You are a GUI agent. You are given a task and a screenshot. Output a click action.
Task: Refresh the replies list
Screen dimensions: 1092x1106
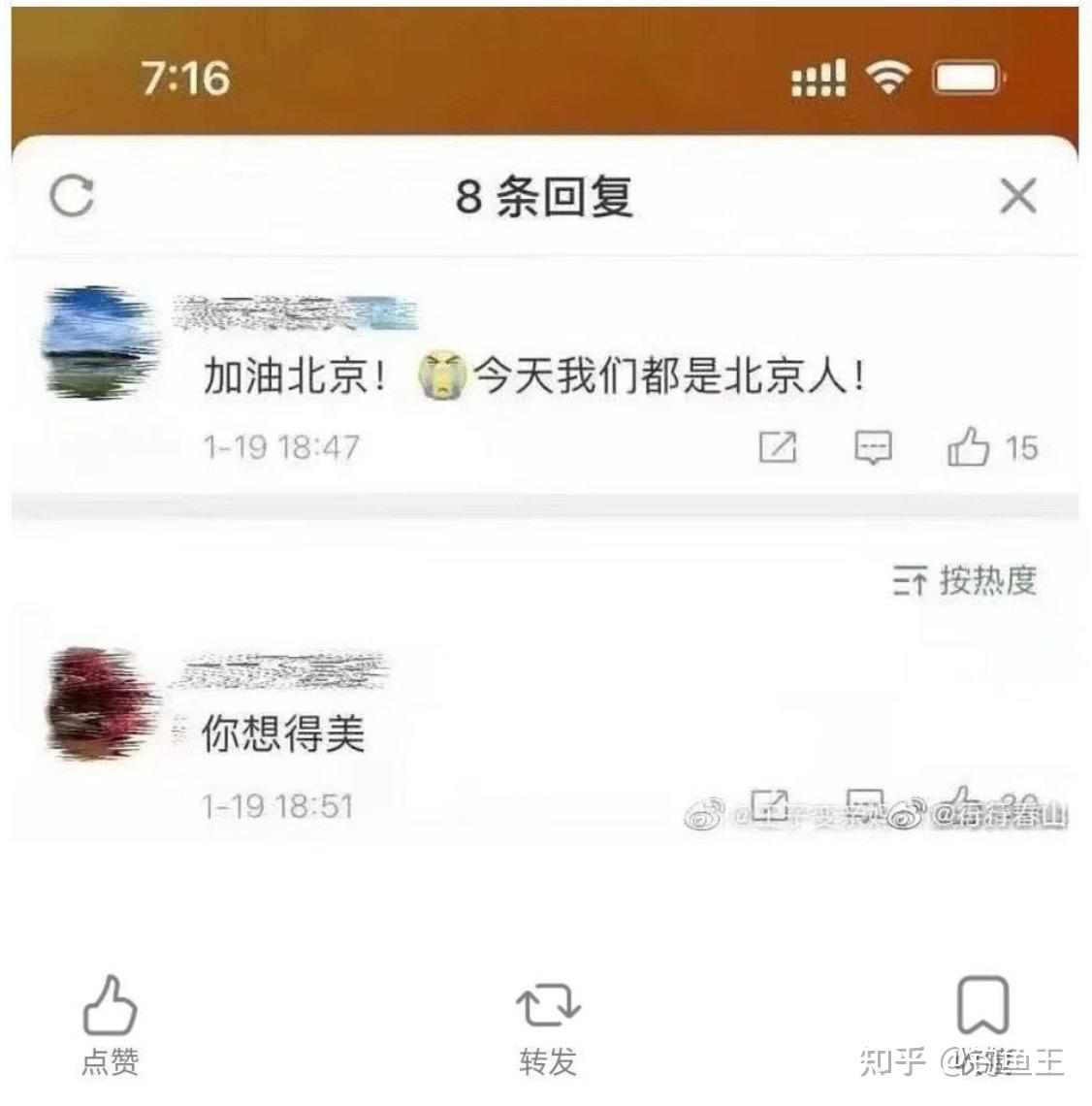(73, 196)
